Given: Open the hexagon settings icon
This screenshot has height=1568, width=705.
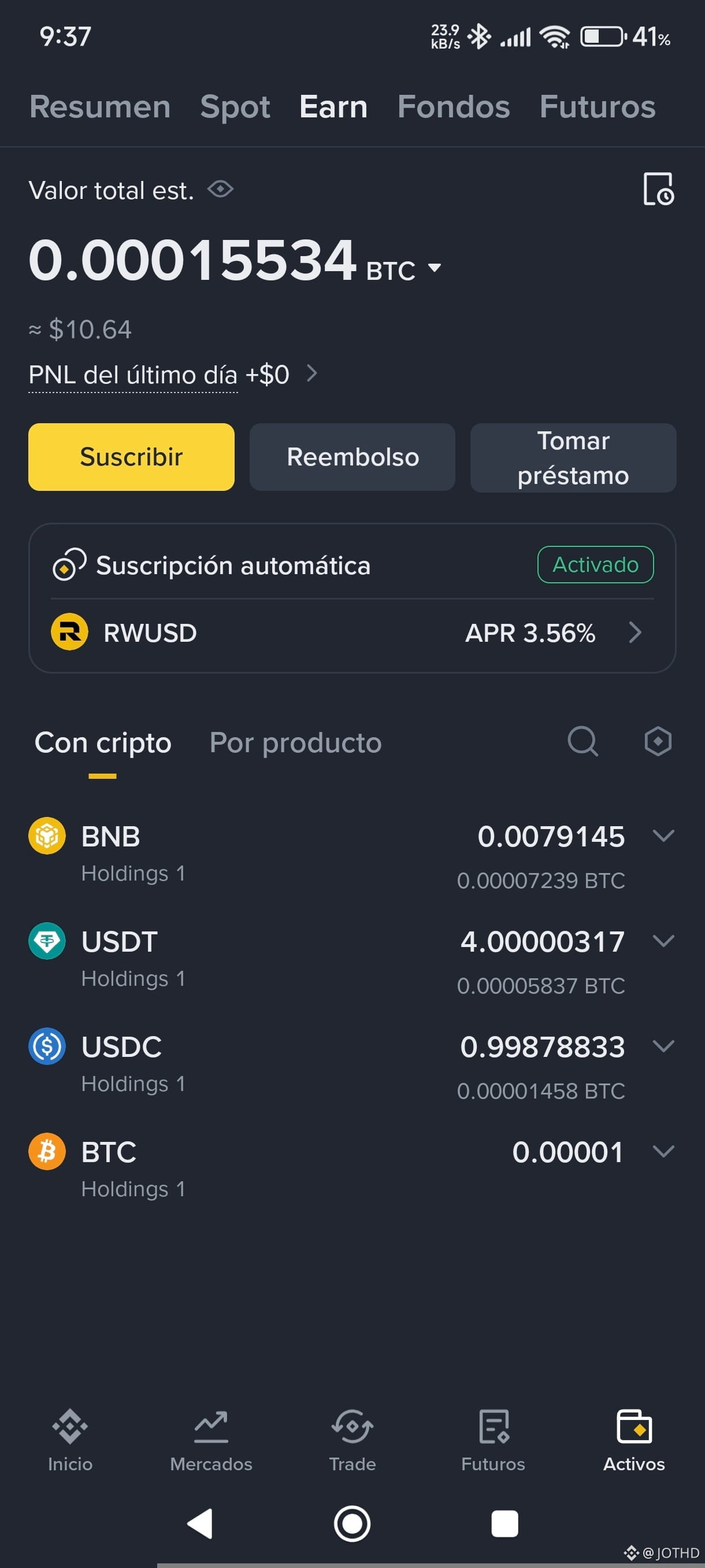Looking at the screenshot, I should (x=658, y=741).
